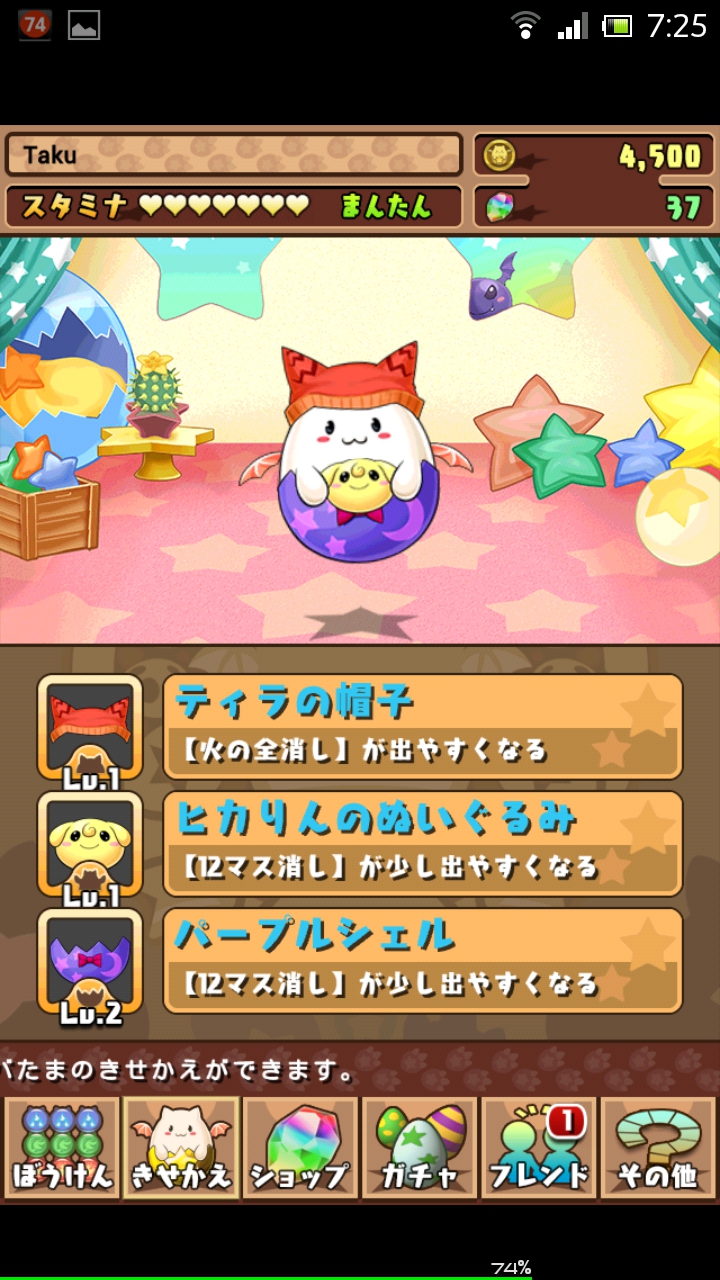The height and width of the screenshot is (1280, 720).
Task: Open the その他 others tab
Action: (658, 1148)
